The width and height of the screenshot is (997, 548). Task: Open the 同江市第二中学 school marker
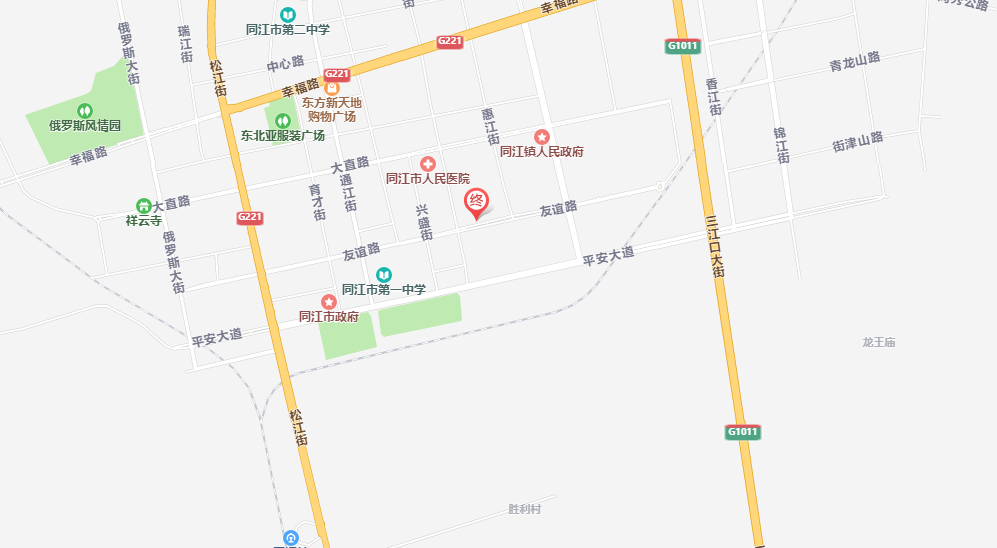(288, 15)
